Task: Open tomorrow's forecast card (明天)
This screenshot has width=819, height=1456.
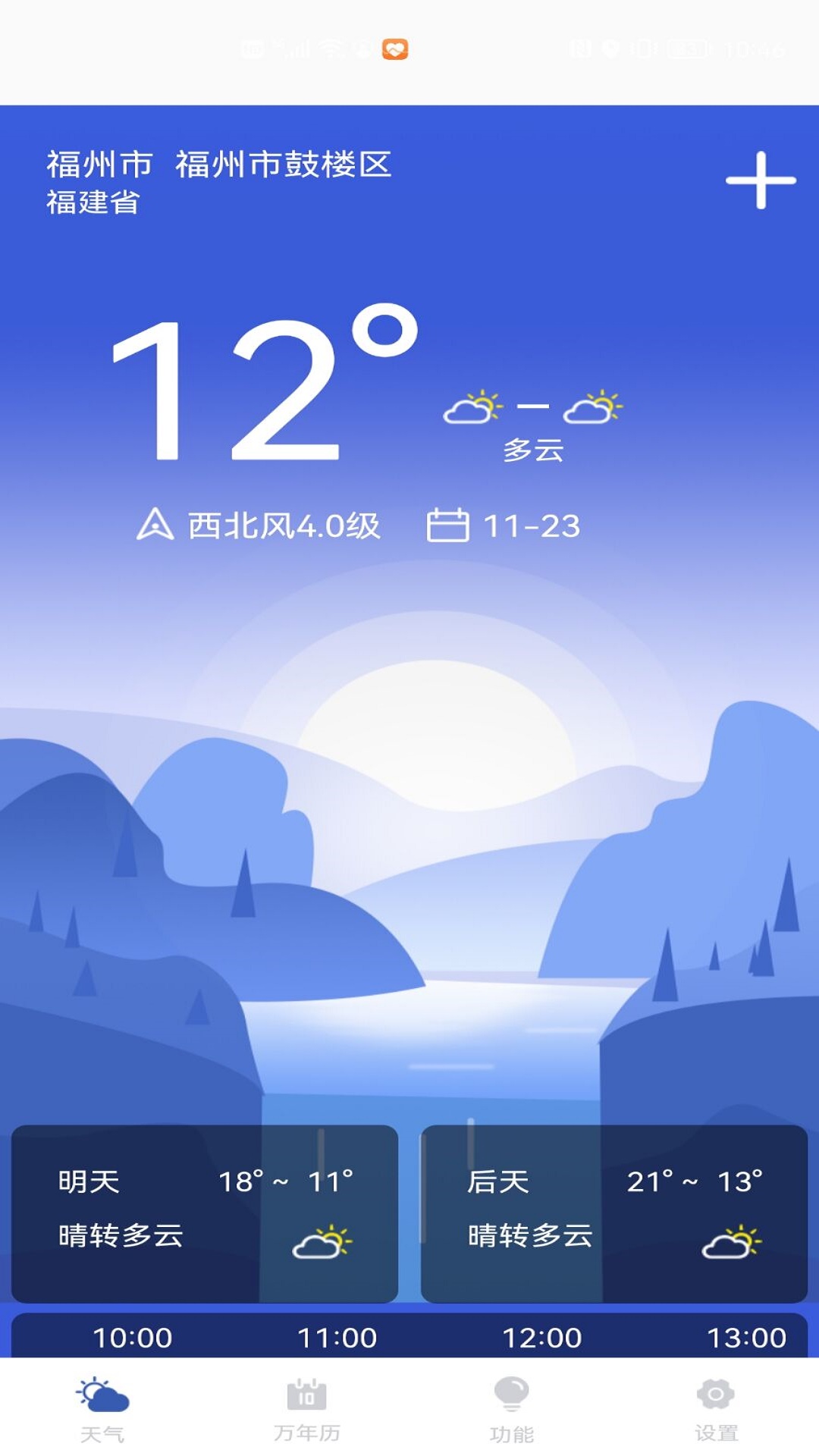Action: click(205, 1213)
